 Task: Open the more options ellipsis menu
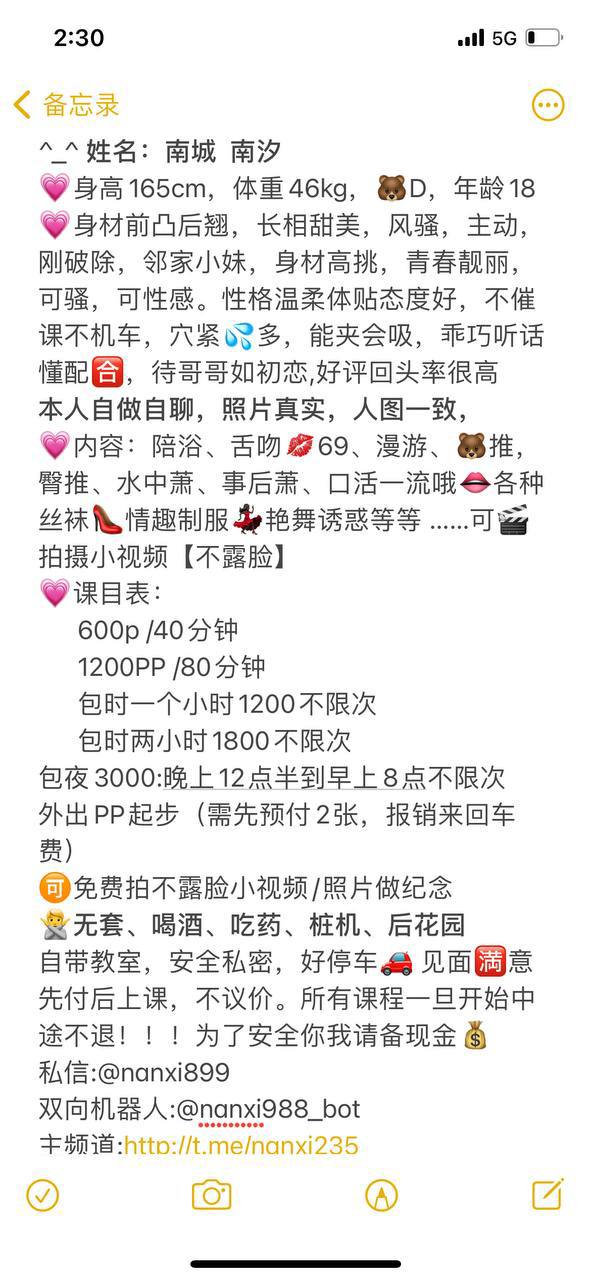pos(548,104)
